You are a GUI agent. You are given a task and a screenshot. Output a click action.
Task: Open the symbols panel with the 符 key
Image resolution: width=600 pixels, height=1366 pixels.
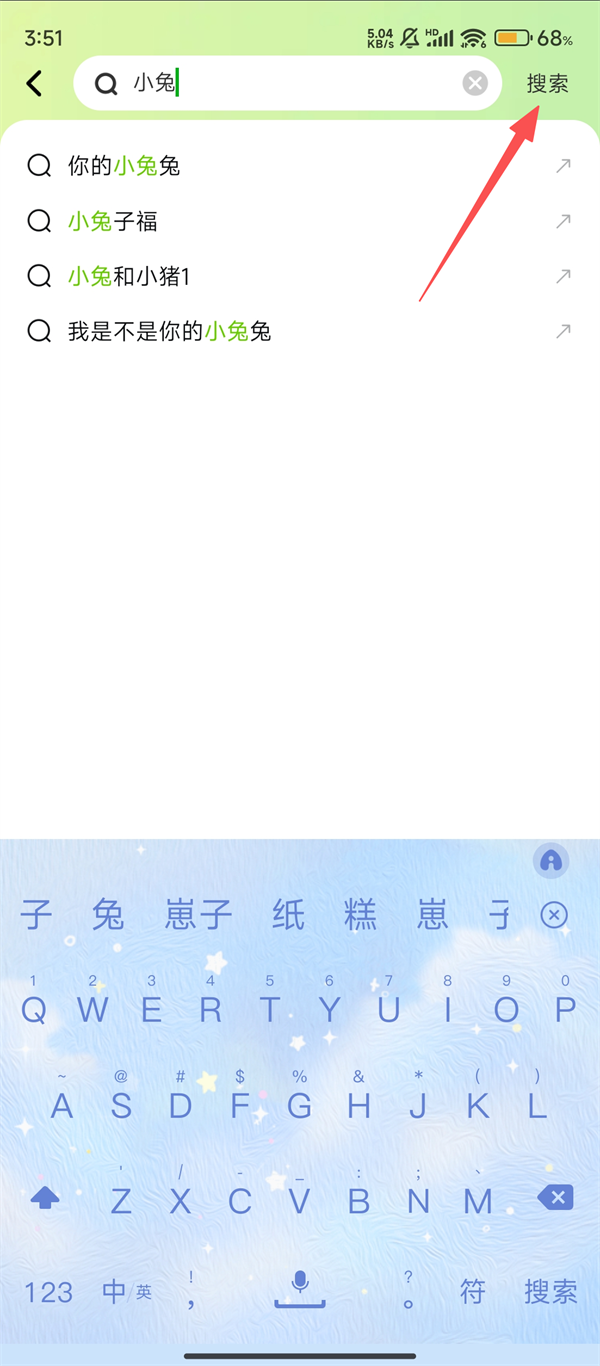pos(472,1291)
